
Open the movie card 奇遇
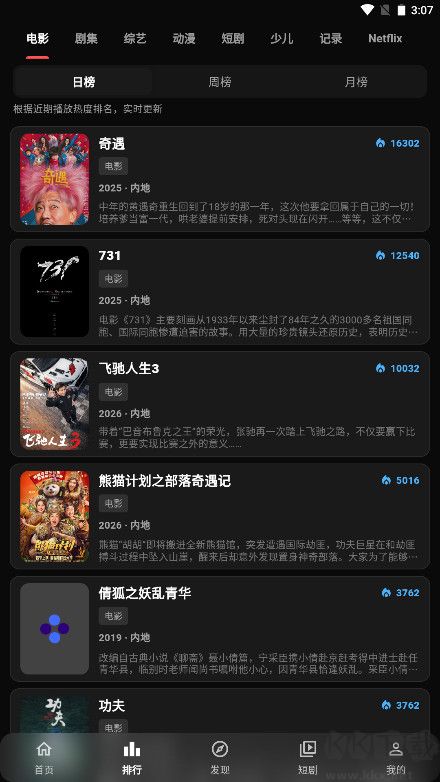(x=220, y=179)
